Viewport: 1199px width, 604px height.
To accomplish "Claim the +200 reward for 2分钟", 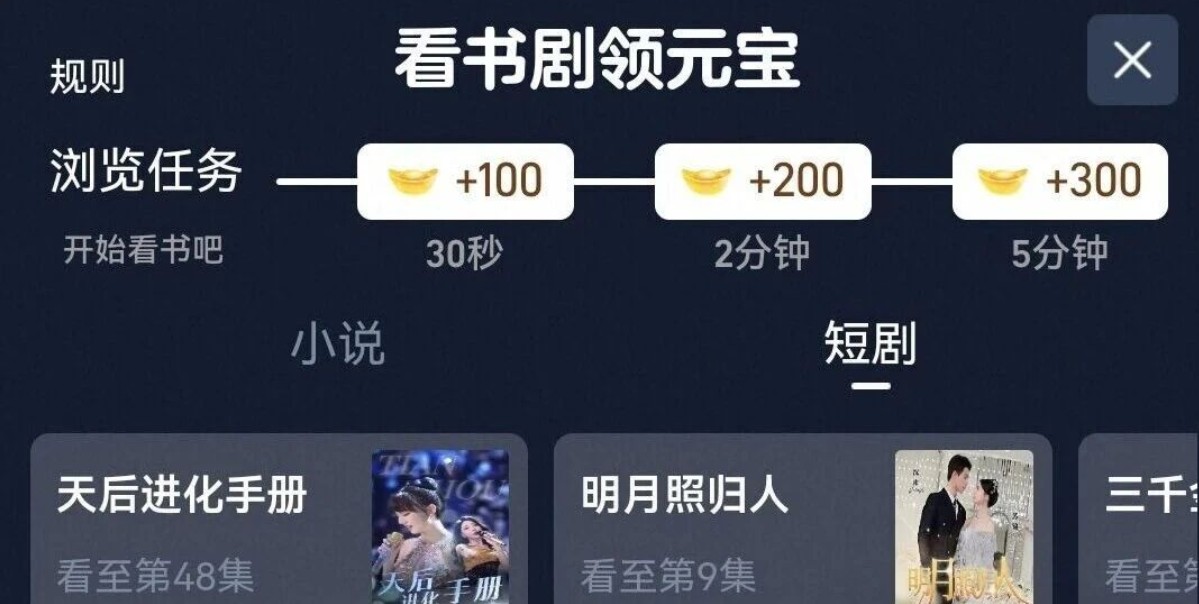I will coord(762,181).
